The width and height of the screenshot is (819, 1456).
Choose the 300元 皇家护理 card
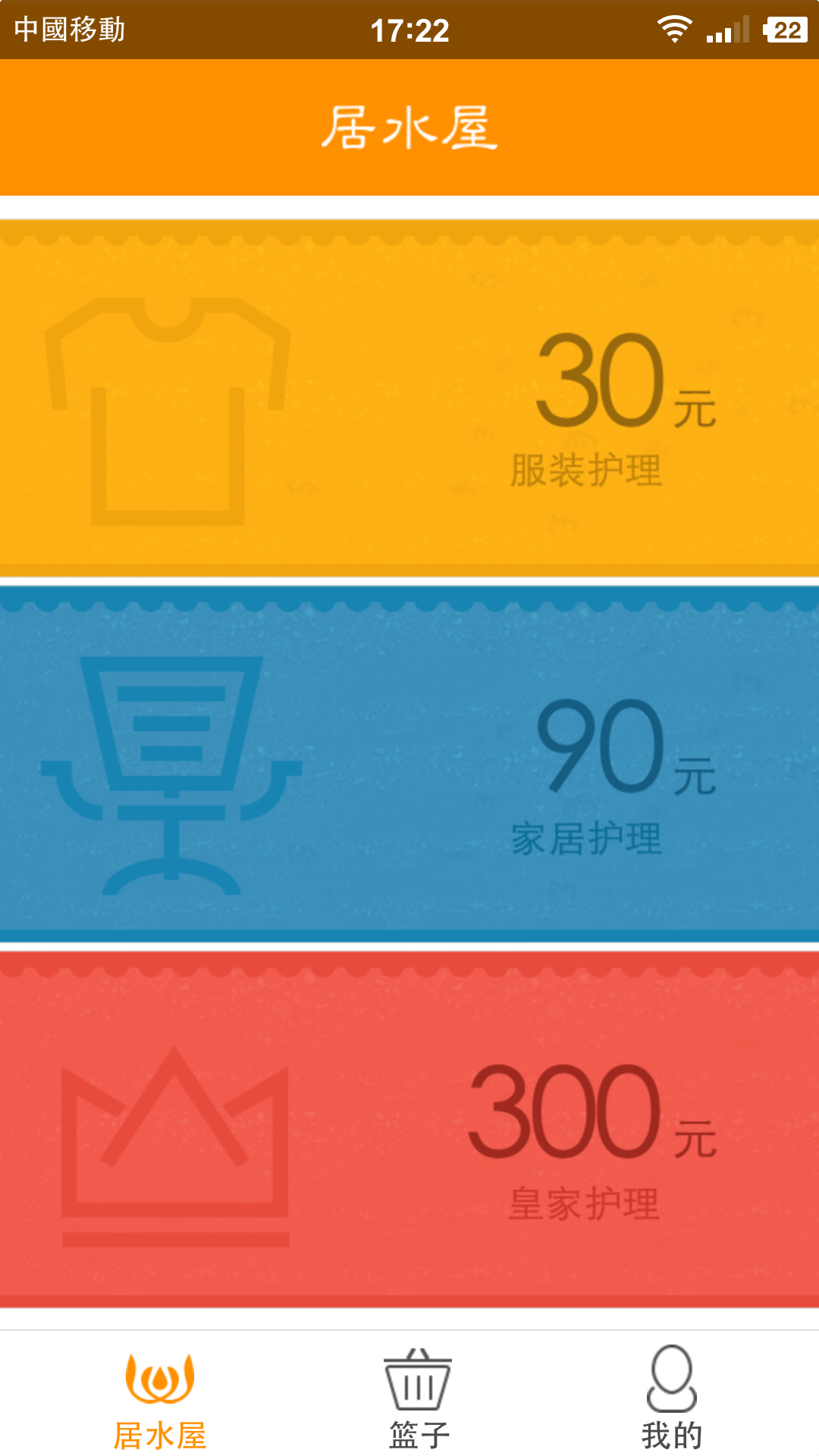(409, 1130)
